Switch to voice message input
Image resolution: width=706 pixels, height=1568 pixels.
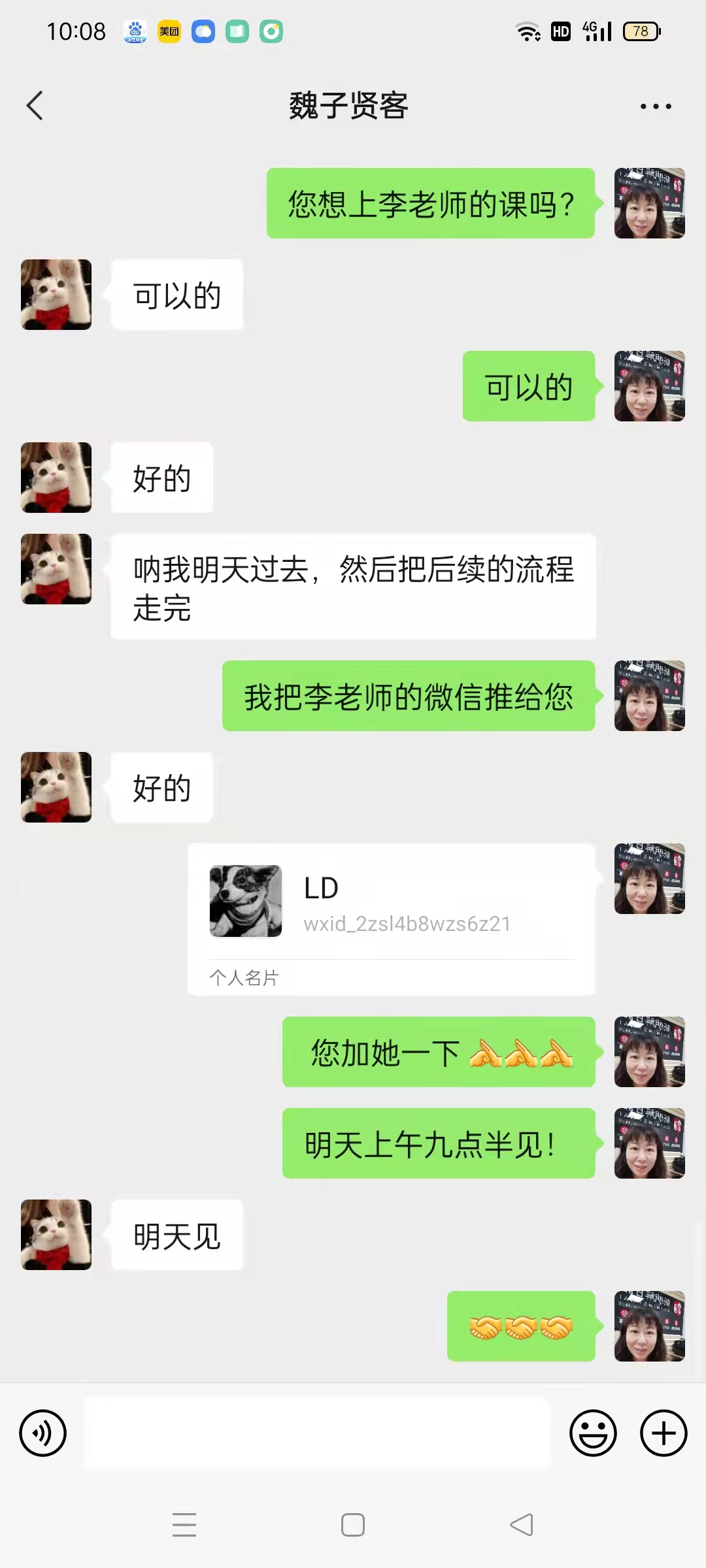43,1433
